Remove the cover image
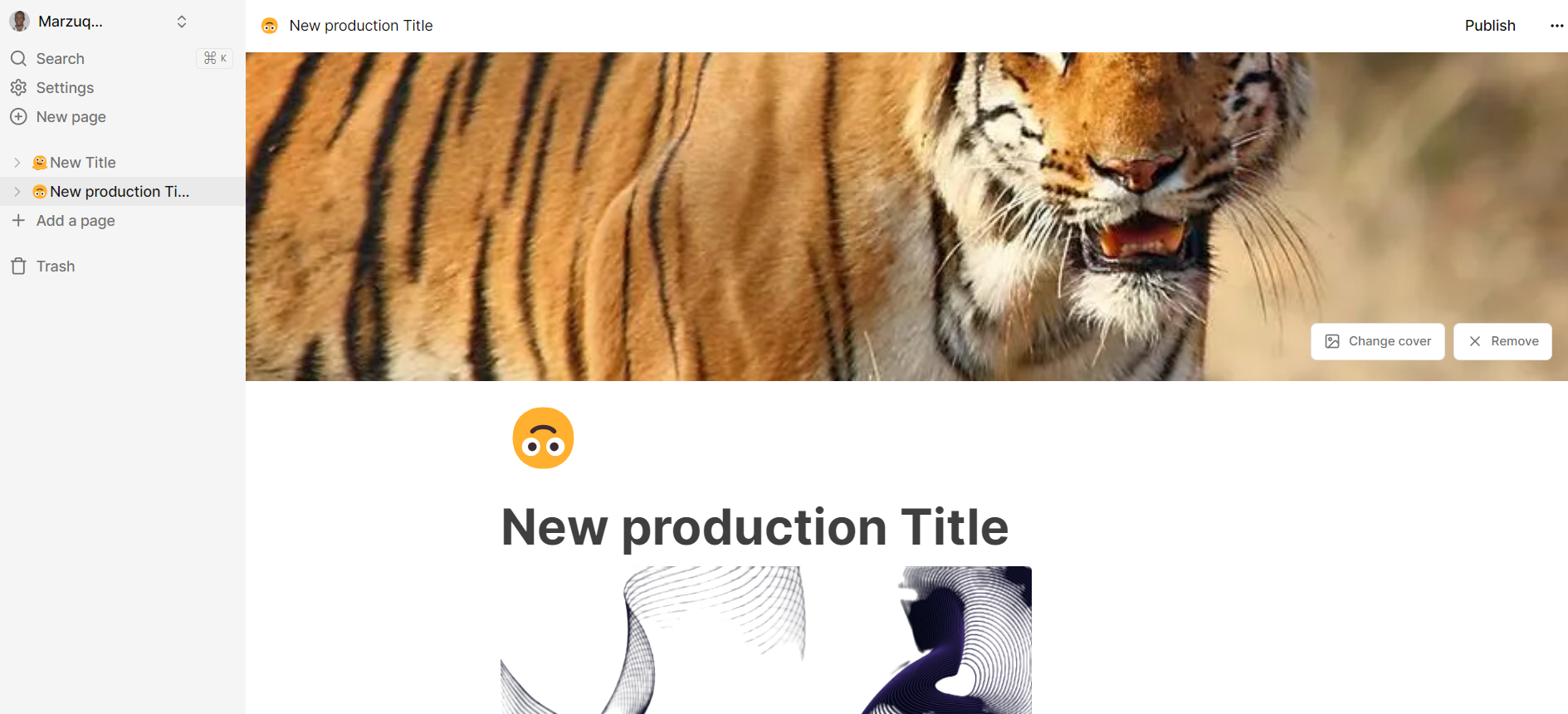Viewport: 1568px width, 714px height. [1502, 341]
